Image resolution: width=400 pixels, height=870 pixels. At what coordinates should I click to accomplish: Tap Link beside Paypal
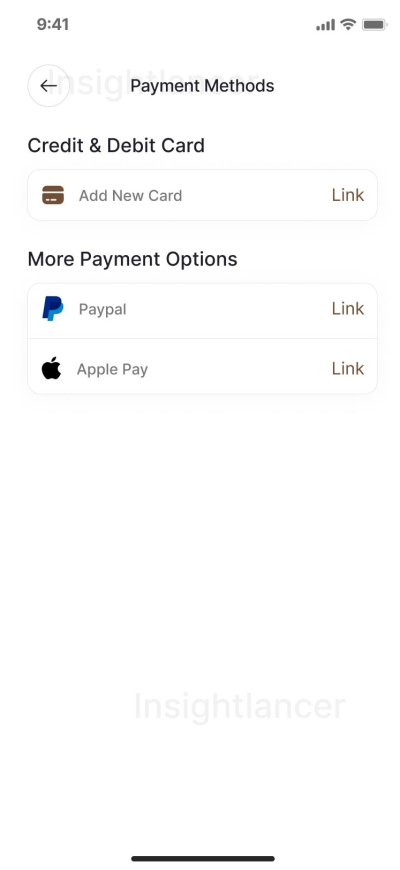pos(348,308)
